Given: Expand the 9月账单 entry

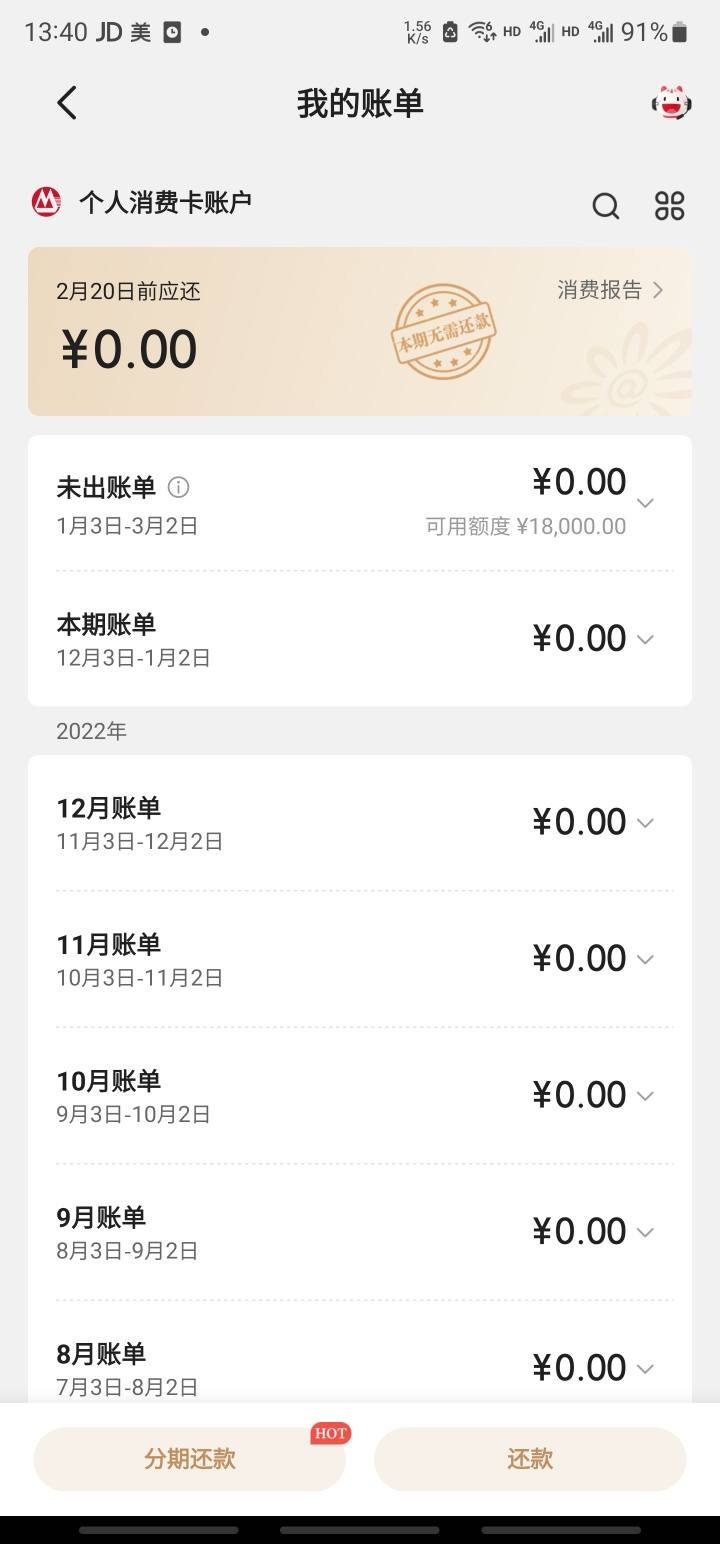Looking at the screenshot, I should [x=360, y=1232].
